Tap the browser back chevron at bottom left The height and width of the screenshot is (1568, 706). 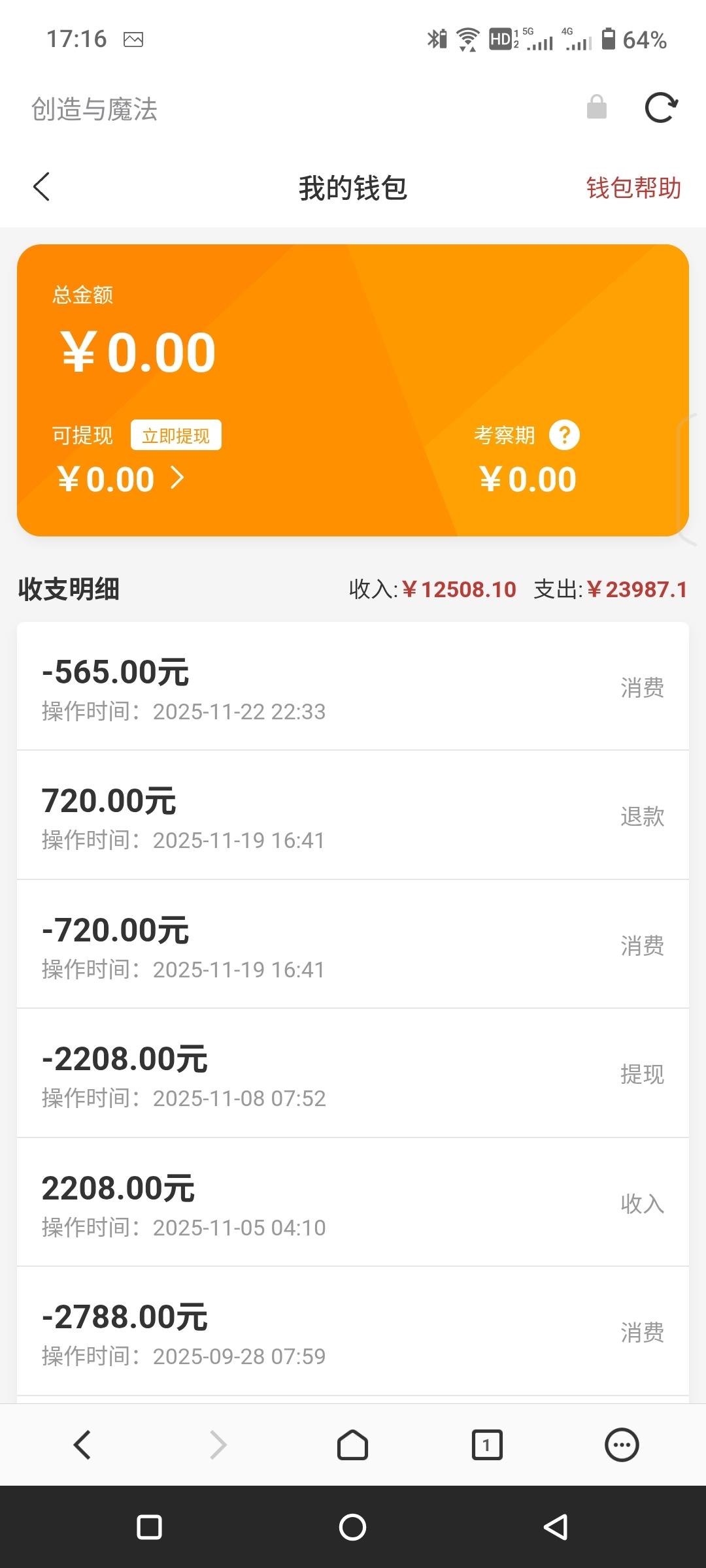coord(82,1445)
